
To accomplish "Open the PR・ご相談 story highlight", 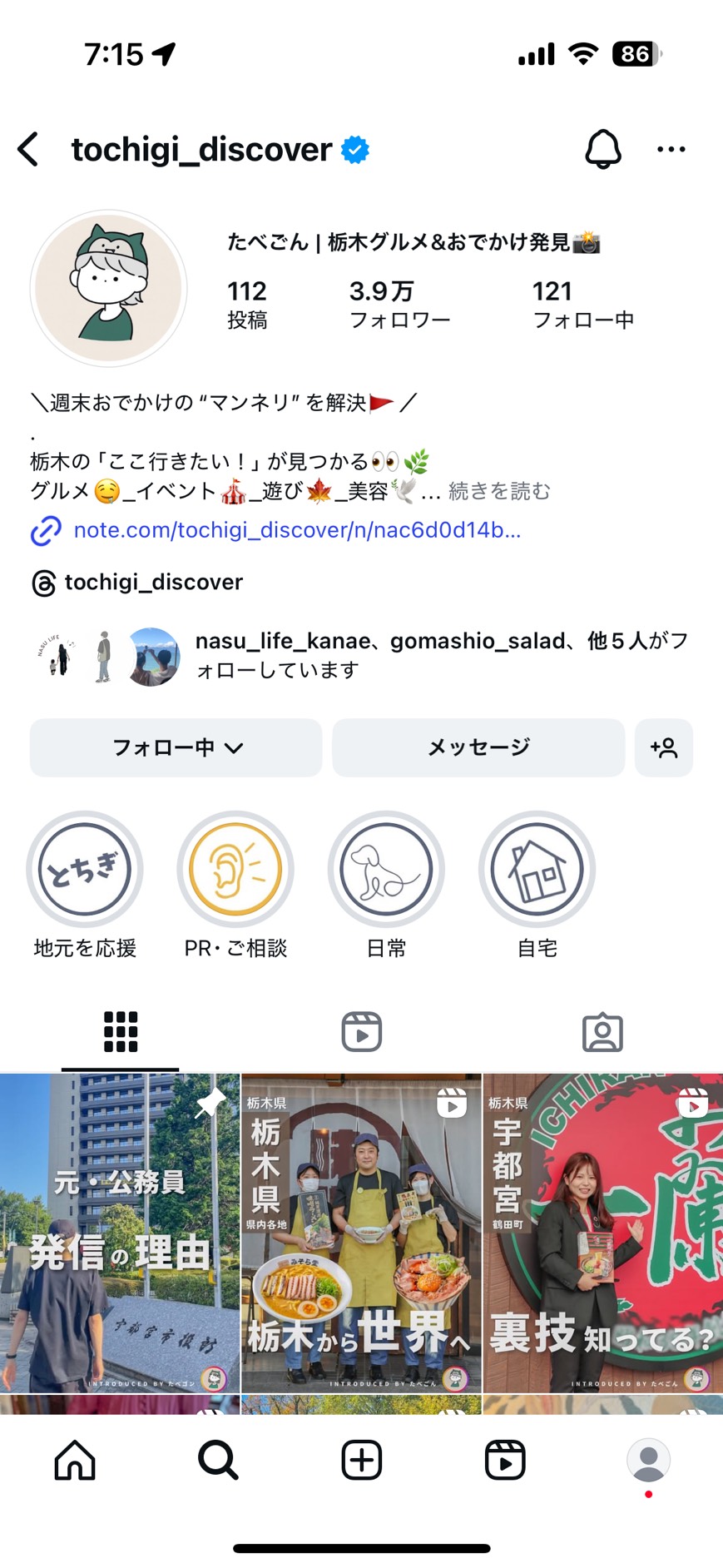I will (x=235, y=868).
